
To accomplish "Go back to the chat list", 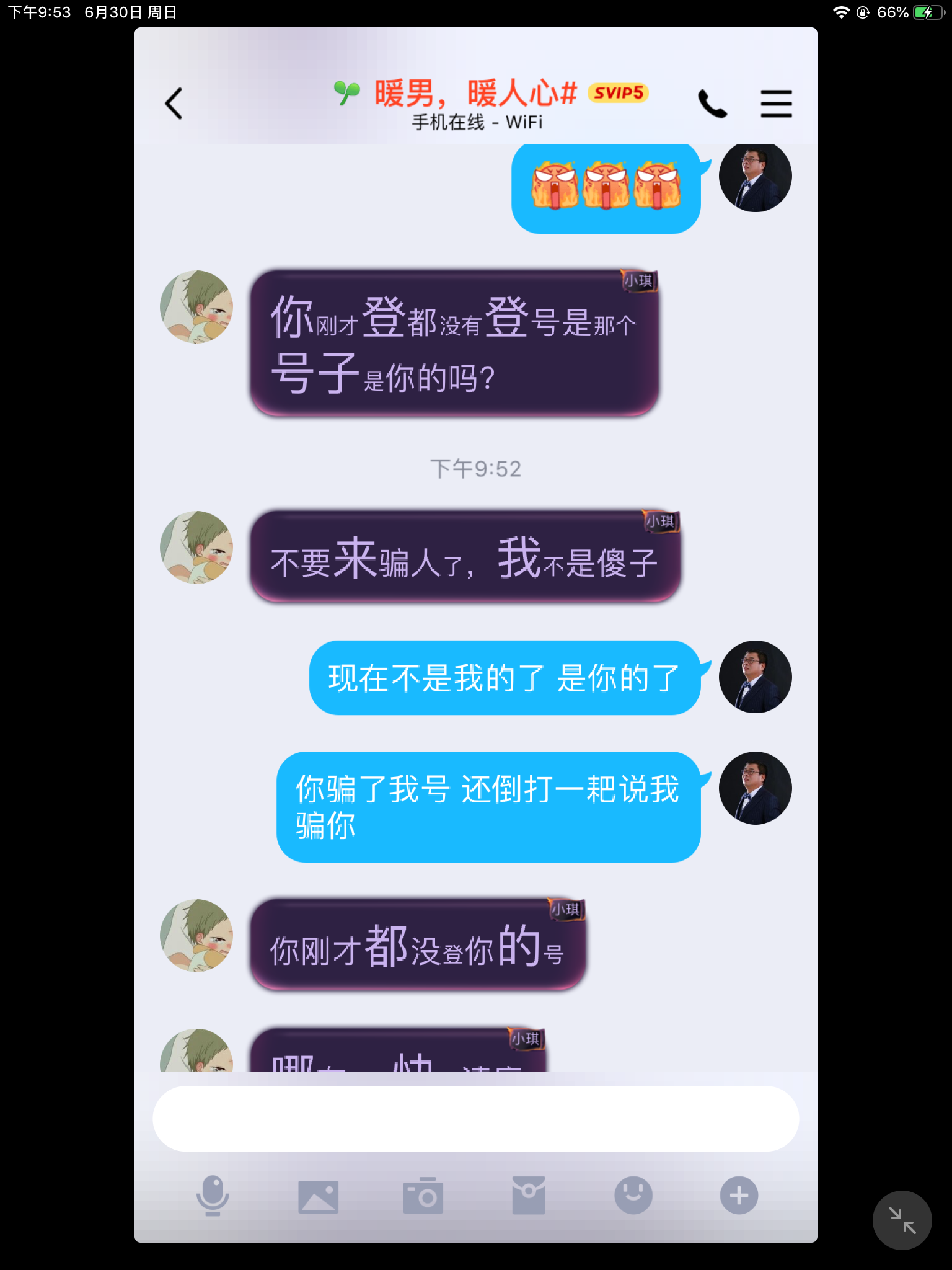I will click(x=174, y=103).
